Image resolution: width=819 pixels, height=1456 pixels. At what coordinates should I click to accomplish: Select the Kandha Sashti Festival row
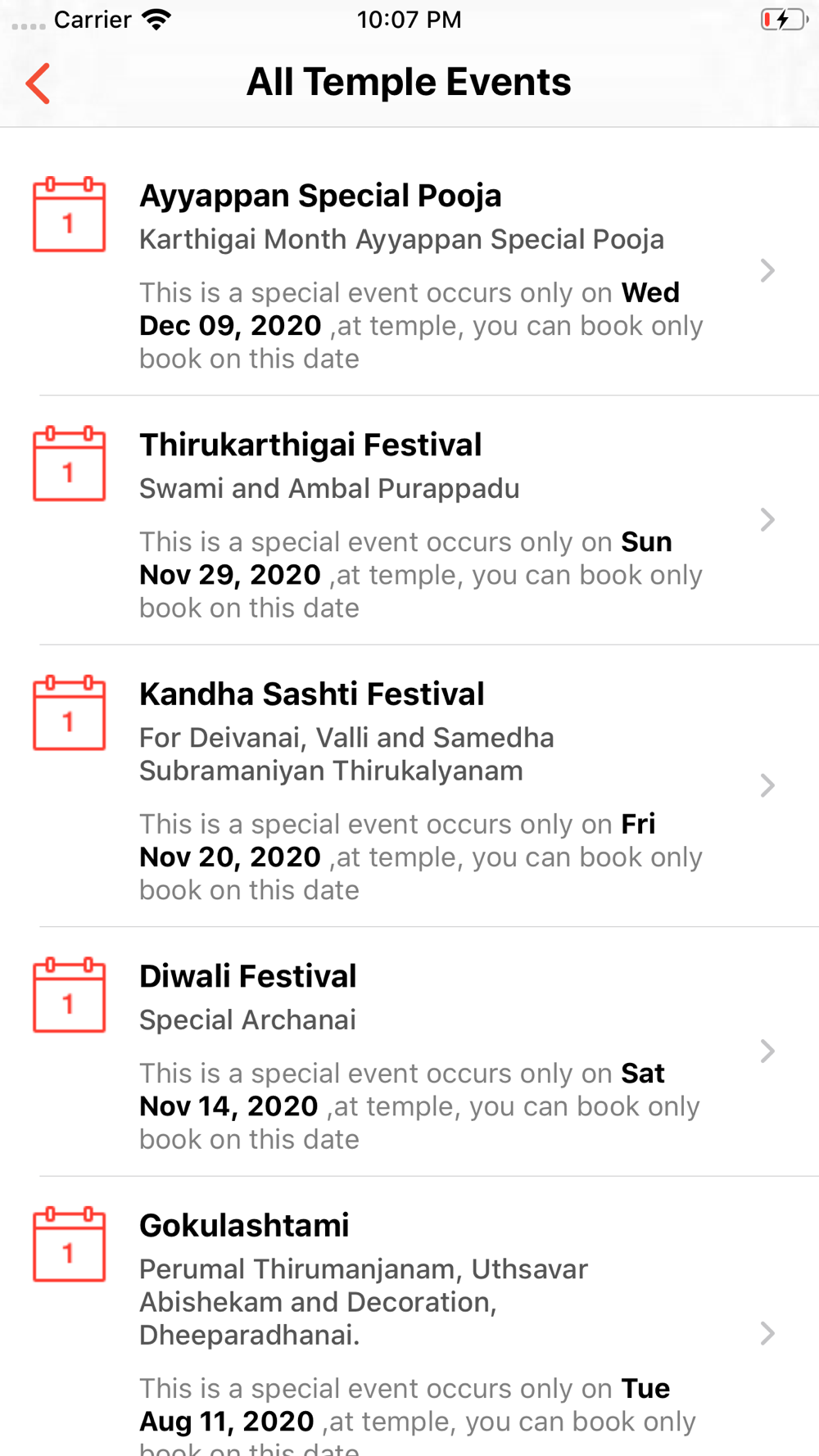click(x=409, y=786)
